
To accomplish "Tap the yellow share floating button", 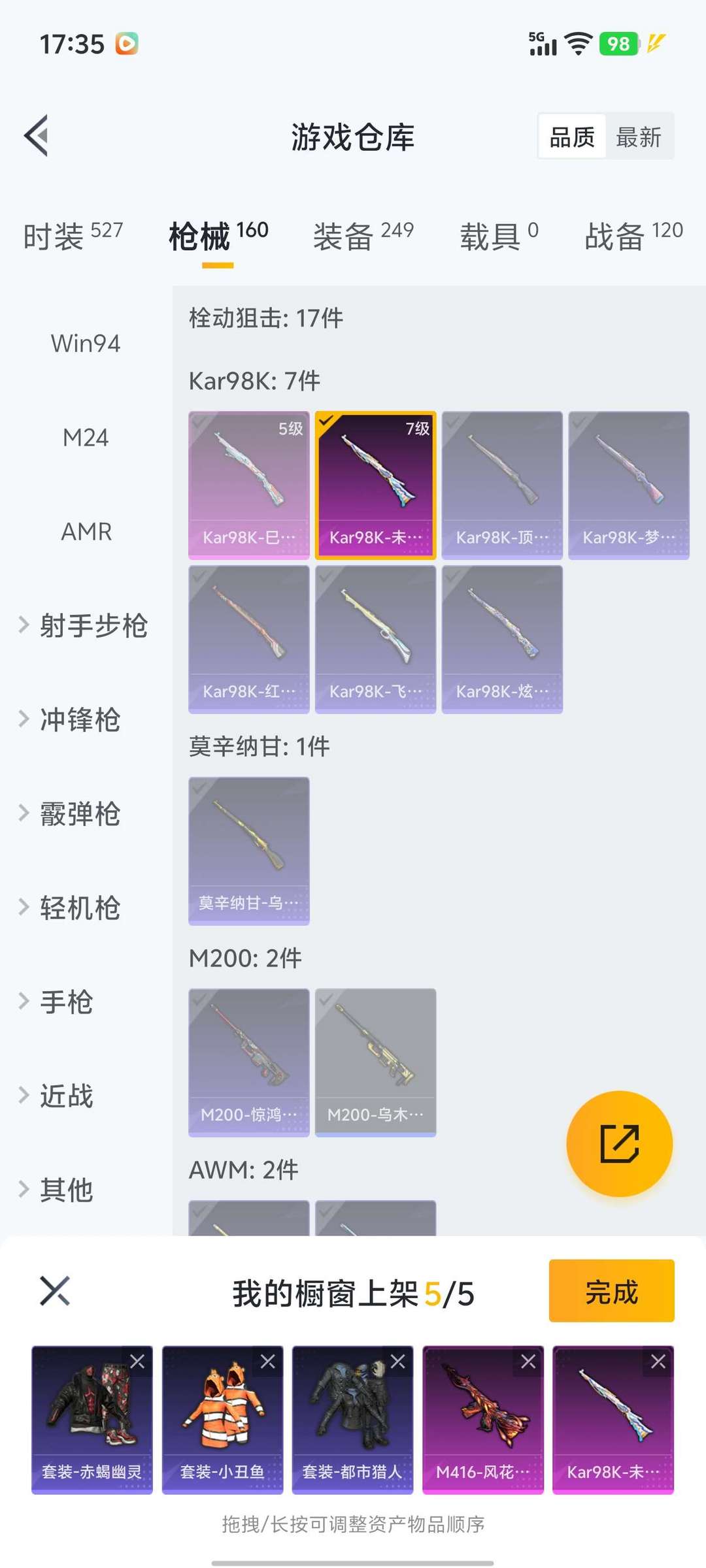I will click(x=619, y=1143).
